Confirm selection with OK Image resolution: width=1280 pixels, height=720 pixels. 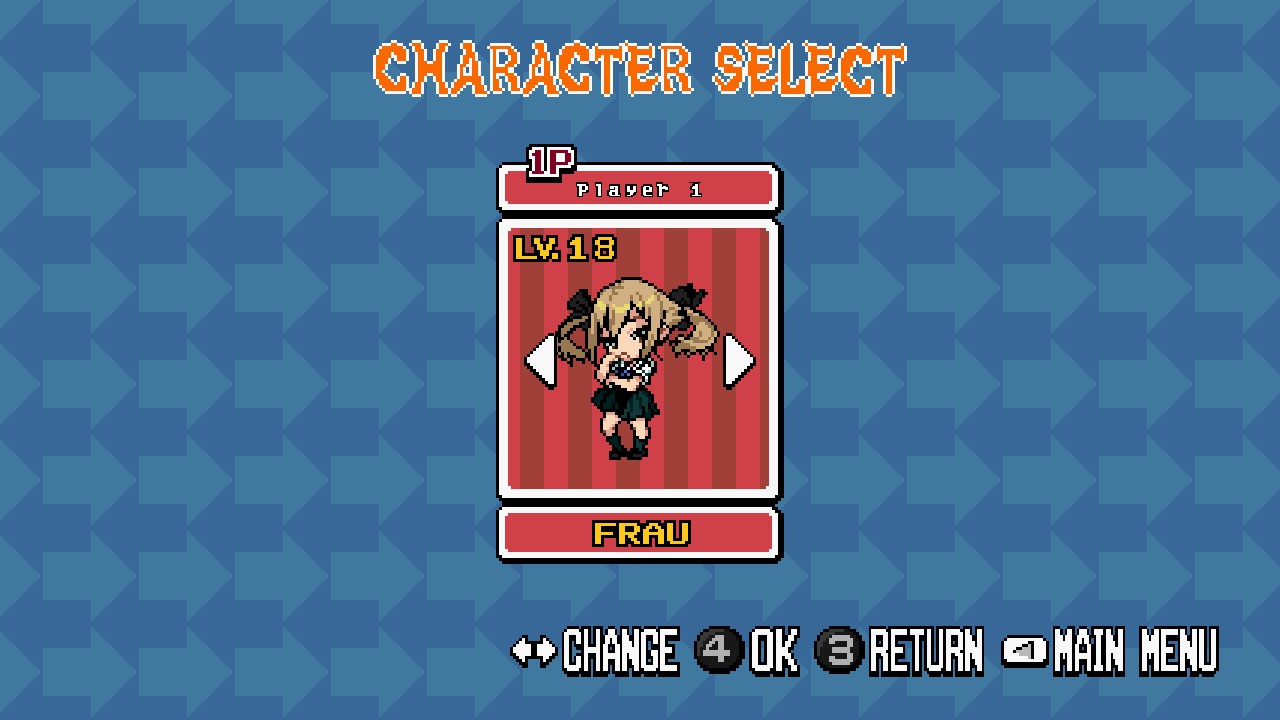746,651
